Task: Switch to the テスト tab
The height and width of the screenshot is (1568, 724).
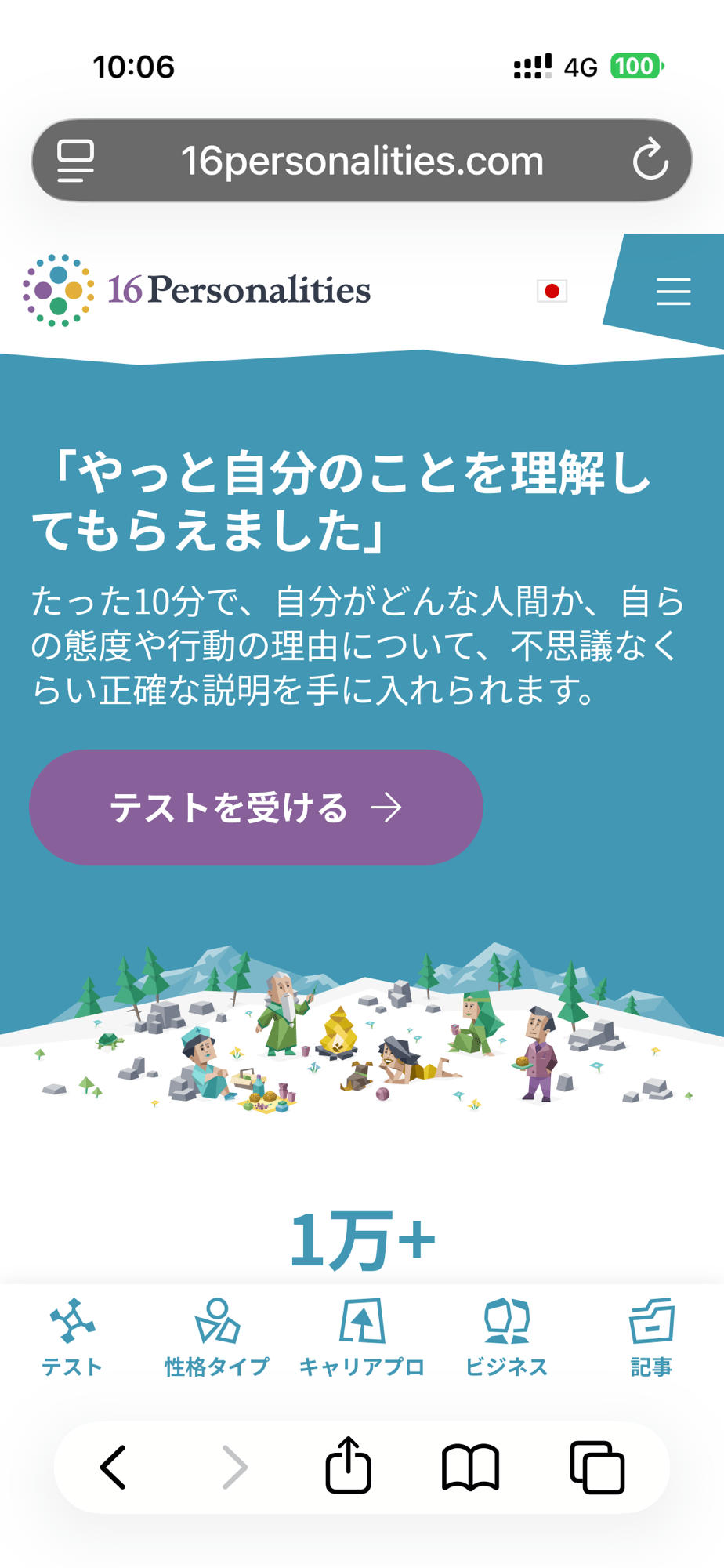Action: [72, 1338]
